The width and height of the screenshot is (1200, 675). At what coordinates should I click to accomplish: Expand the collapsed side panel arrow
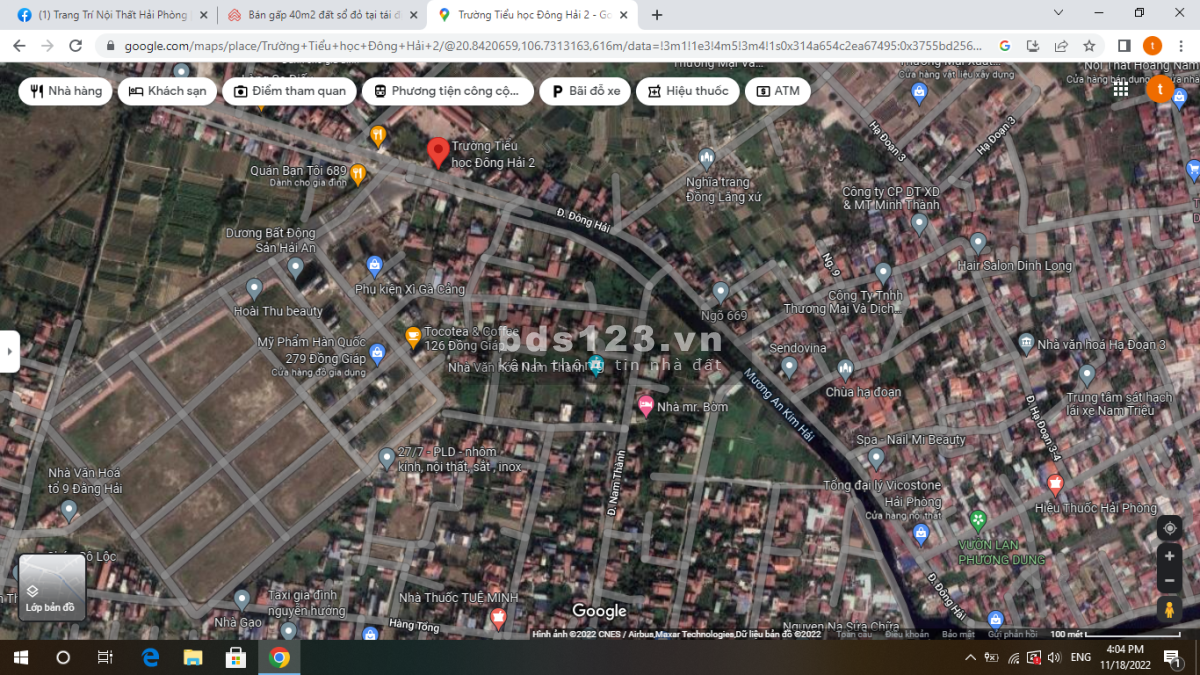click(x=9, y=351)
